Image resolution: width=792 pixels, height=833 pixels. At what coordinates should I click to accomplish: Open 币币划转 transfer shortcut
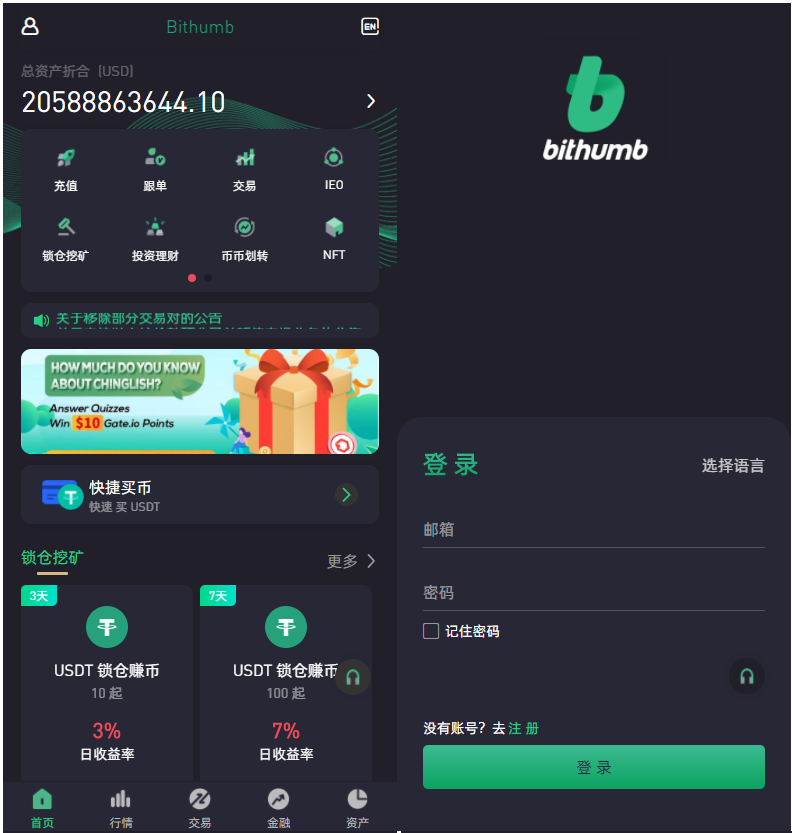(244, 239)
